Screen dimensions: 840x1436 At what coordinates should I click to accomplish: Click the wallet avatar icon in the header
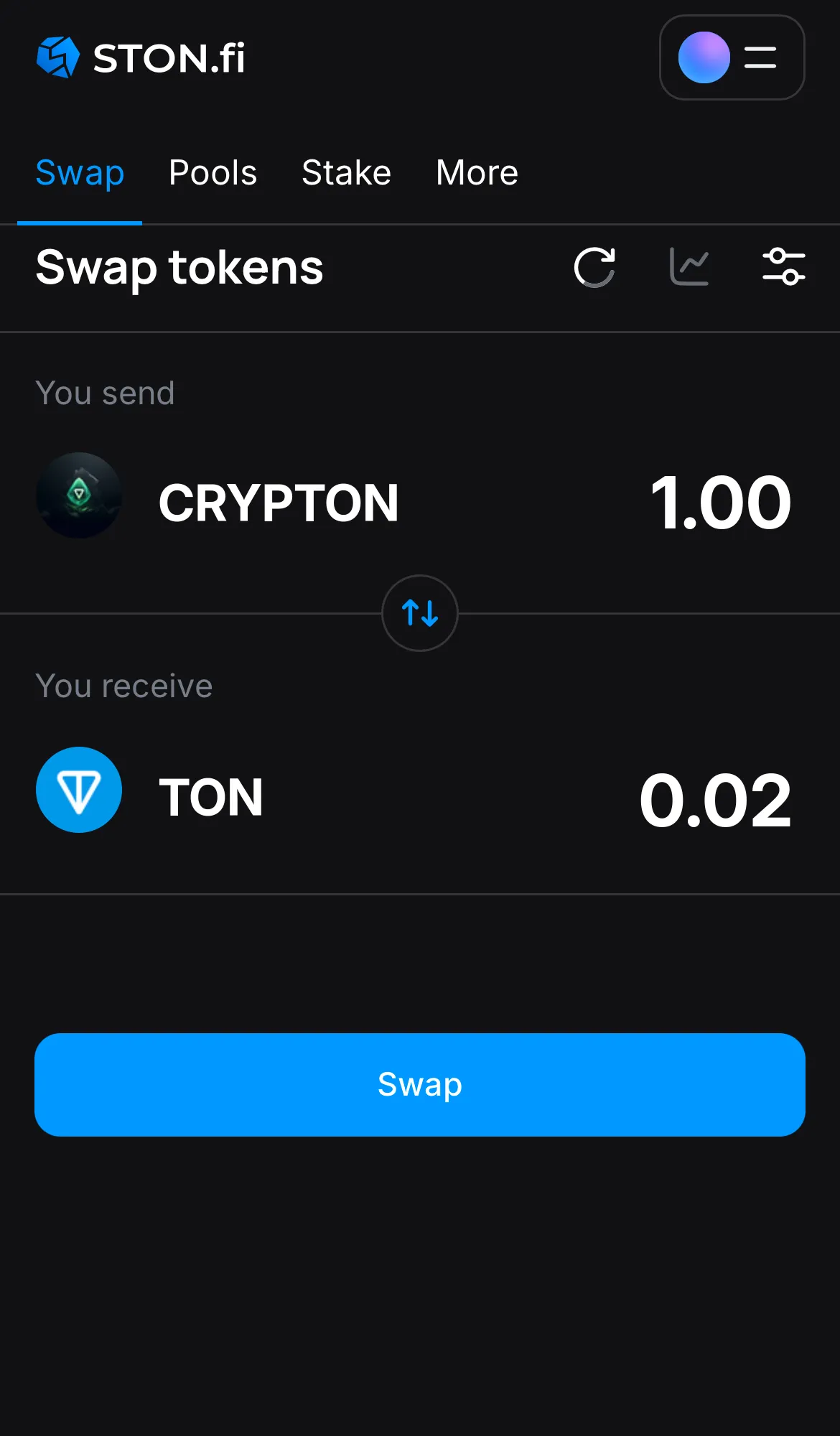coord(703,57)
